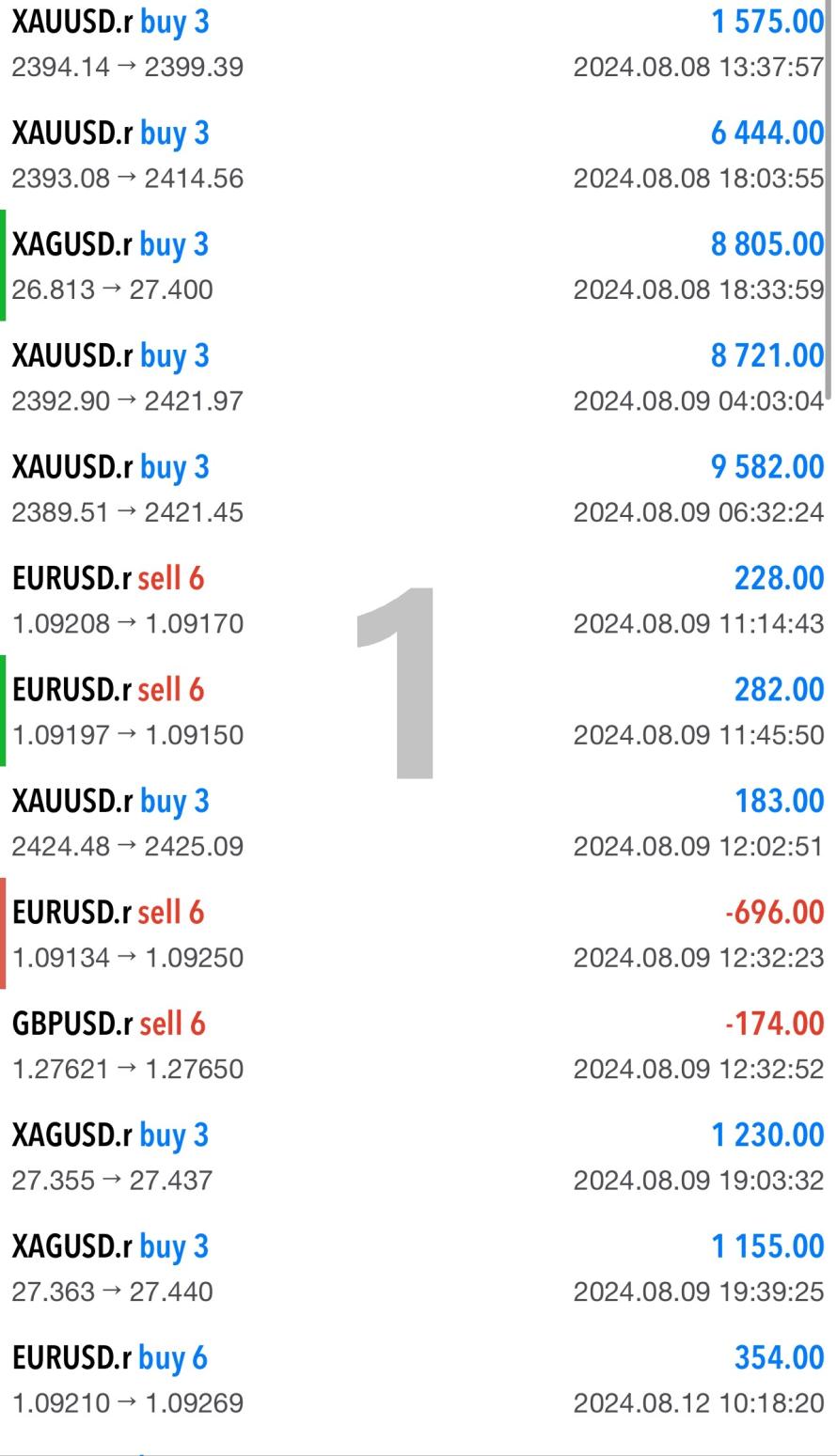Select the XAUUSD trade with 8 721.00 profit
Image resolution: width=837 pixels, height=1456 pixels.
pyautogui.click(x=418, y=378)
